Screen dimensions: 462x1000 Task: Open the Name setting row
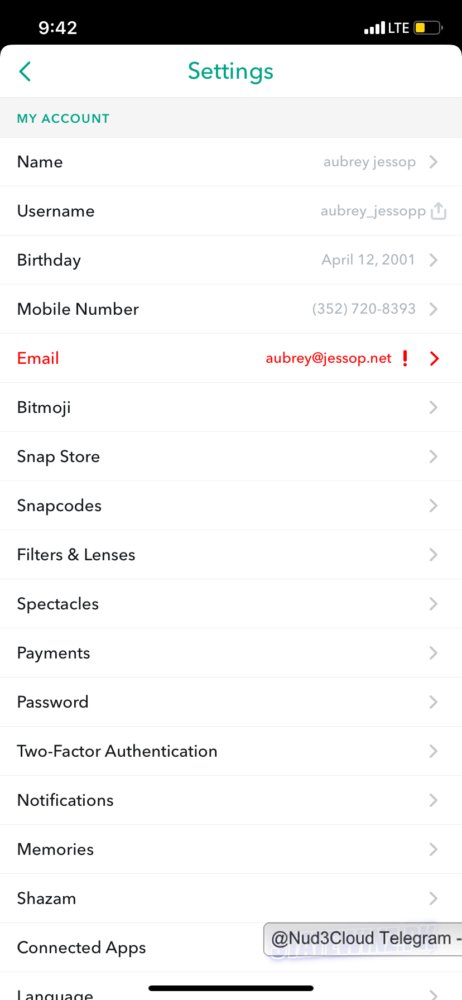coord(231,162)
